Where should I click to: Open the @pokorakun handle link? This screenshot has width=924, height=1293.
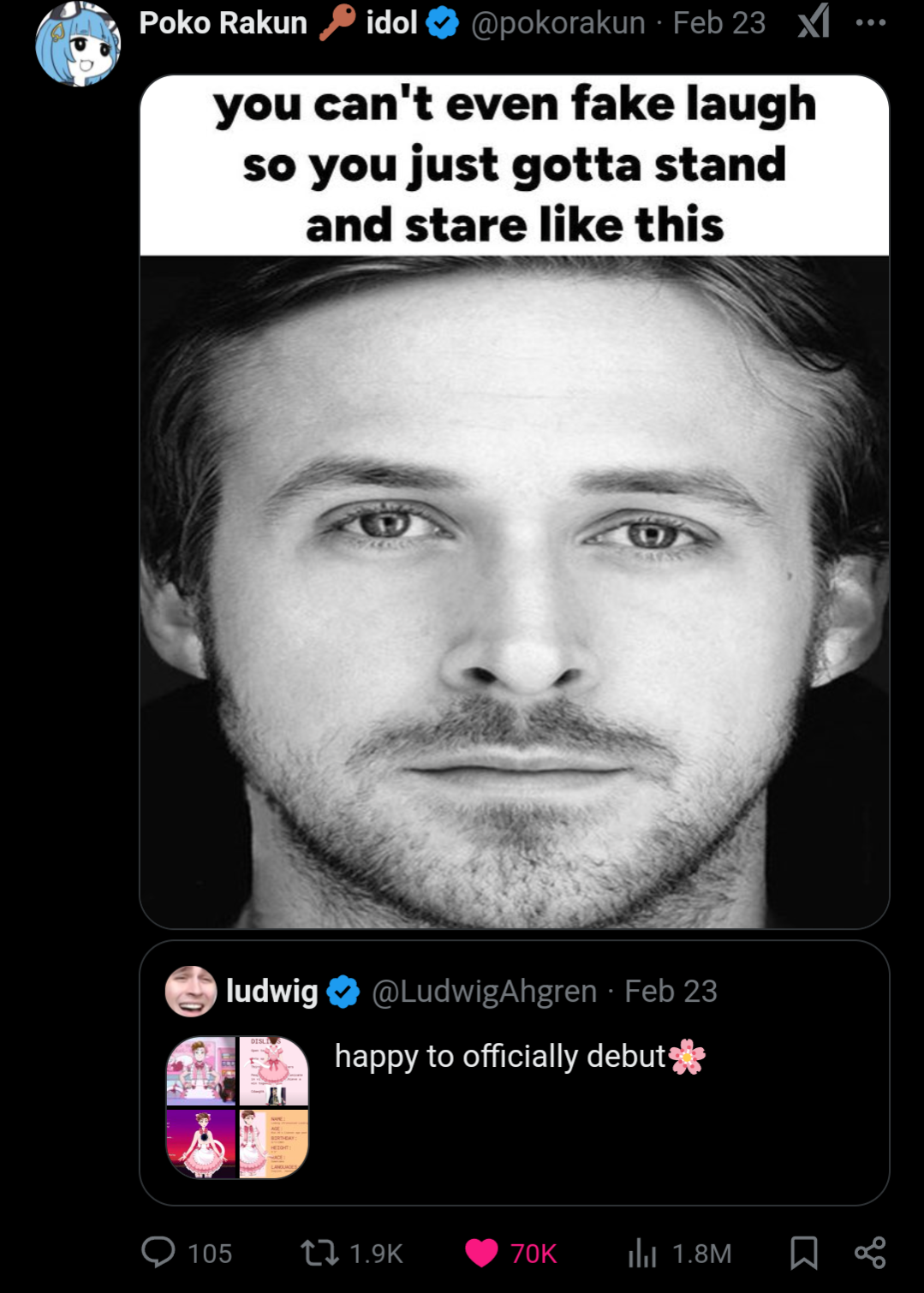coord(558,23)
